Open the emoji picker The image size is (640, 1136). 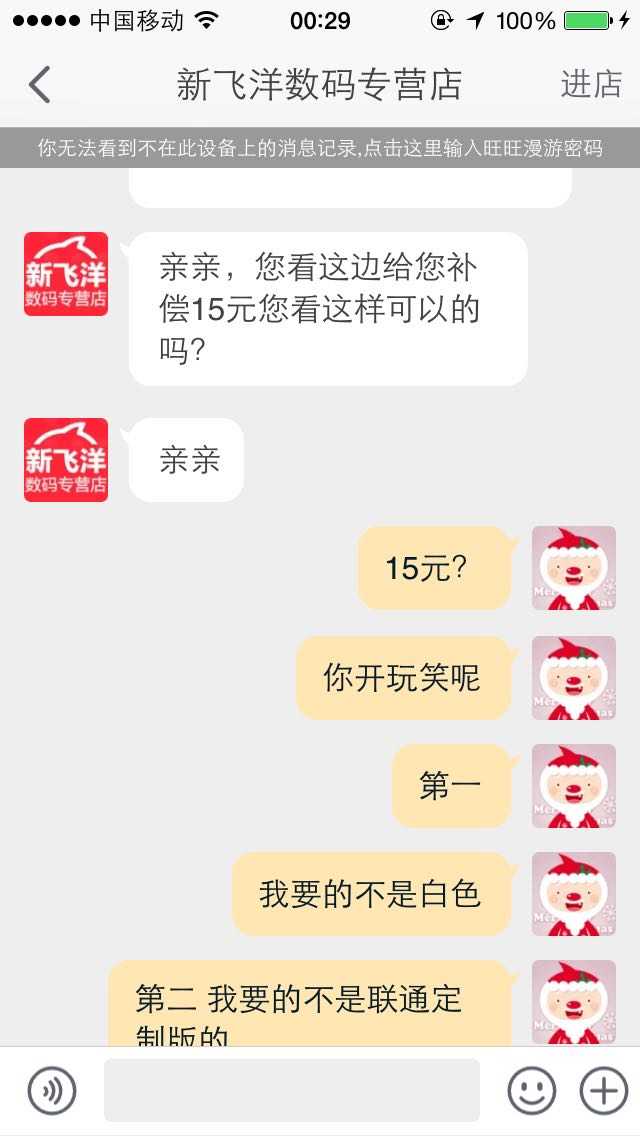pos(531,1090)
